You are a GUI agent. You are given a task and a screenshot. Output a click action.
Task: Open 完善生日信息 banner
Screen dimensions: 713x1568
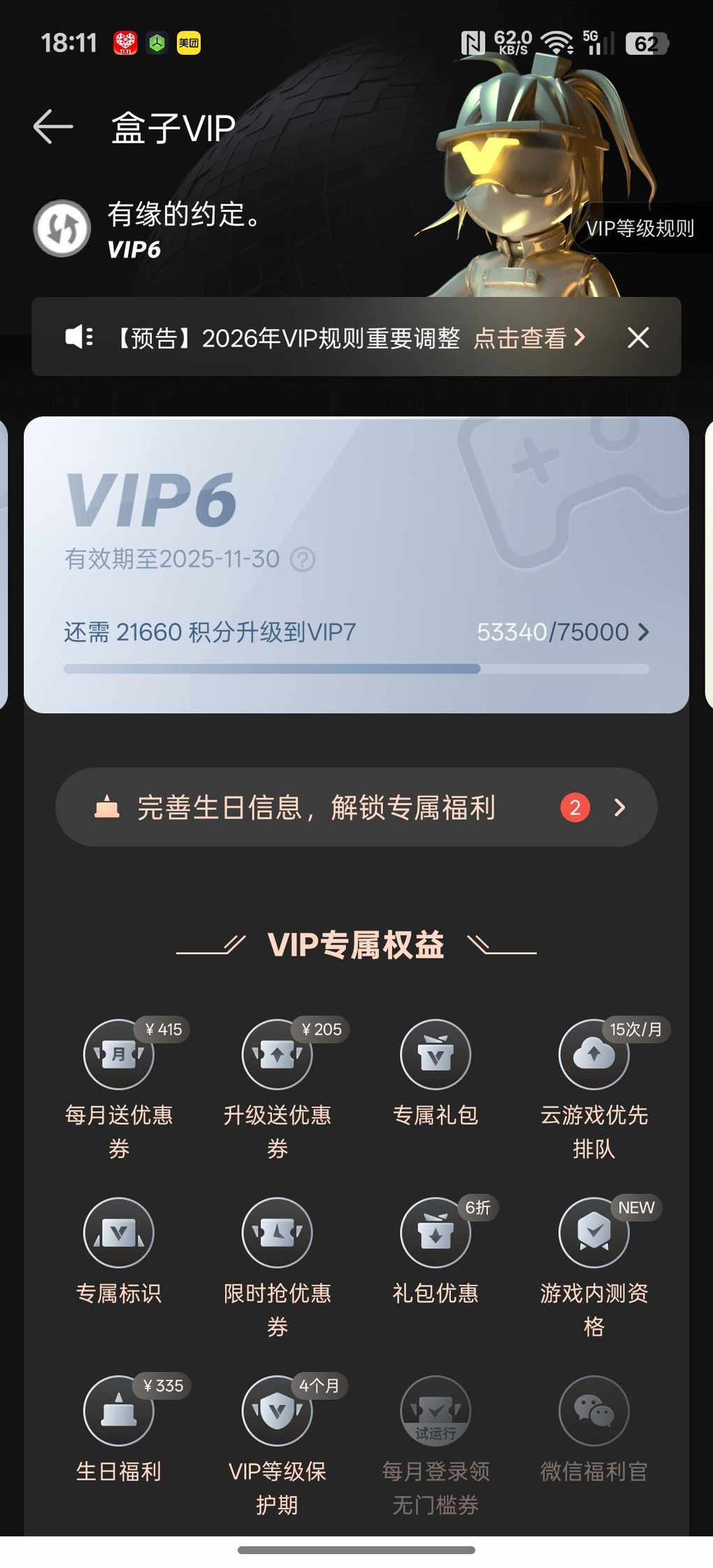pos(356,808)
